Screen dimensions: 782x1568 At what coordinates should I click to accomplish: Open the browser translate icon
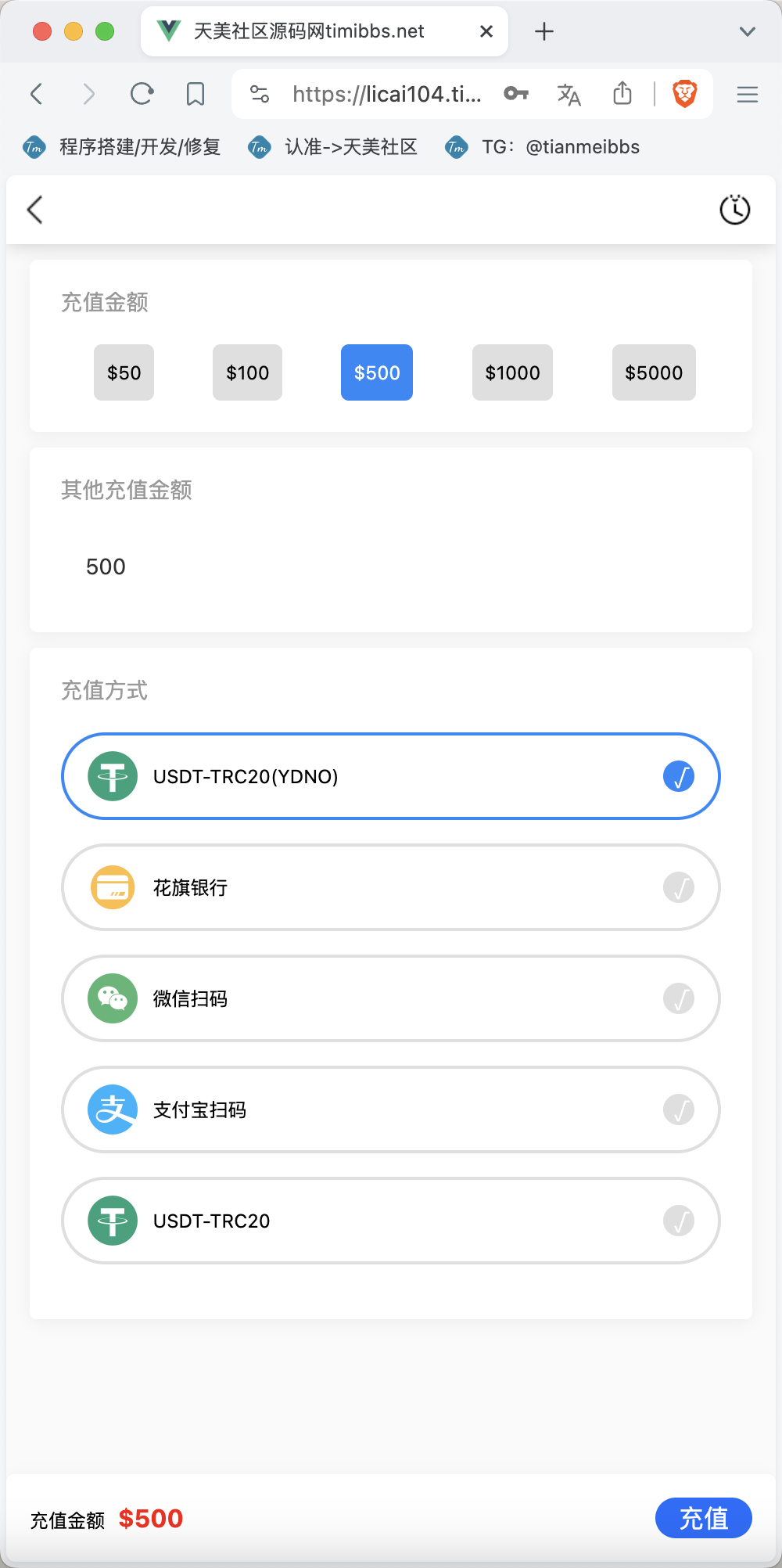click(x=569, y=95)
